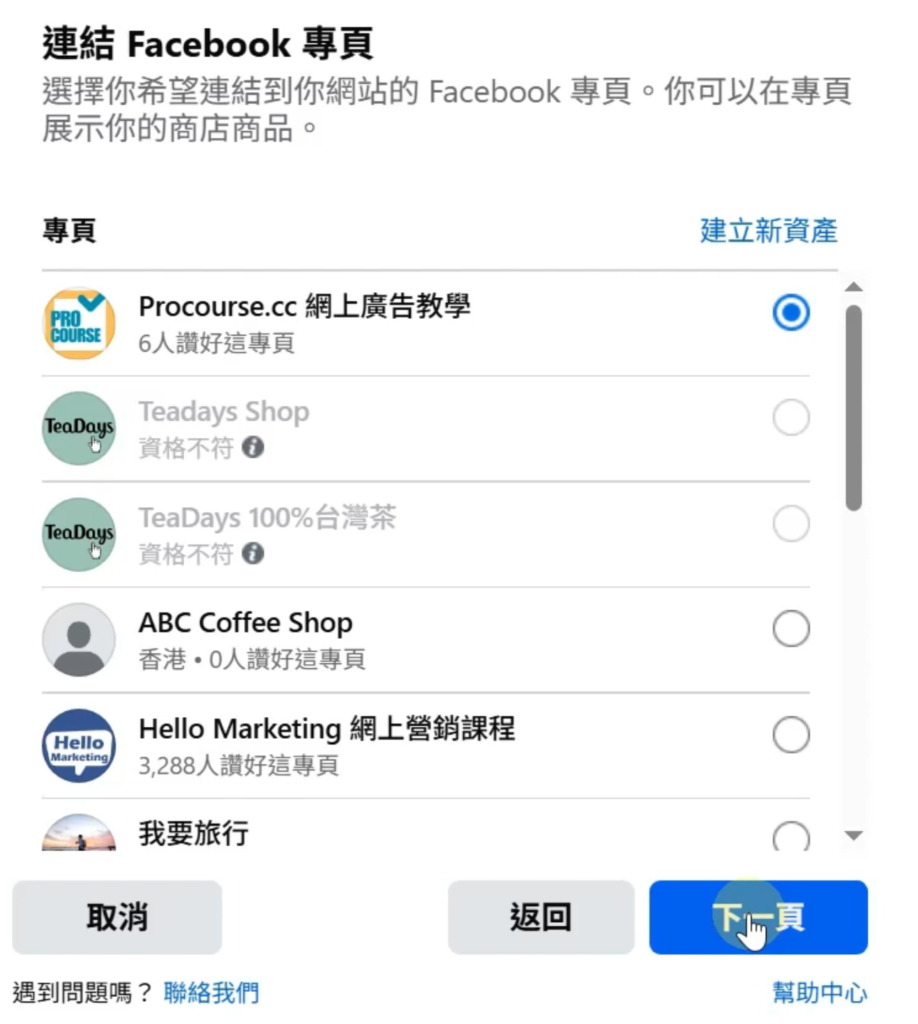Open the 聯絡我們 link

pyautogui.click(x=211, y=993)
